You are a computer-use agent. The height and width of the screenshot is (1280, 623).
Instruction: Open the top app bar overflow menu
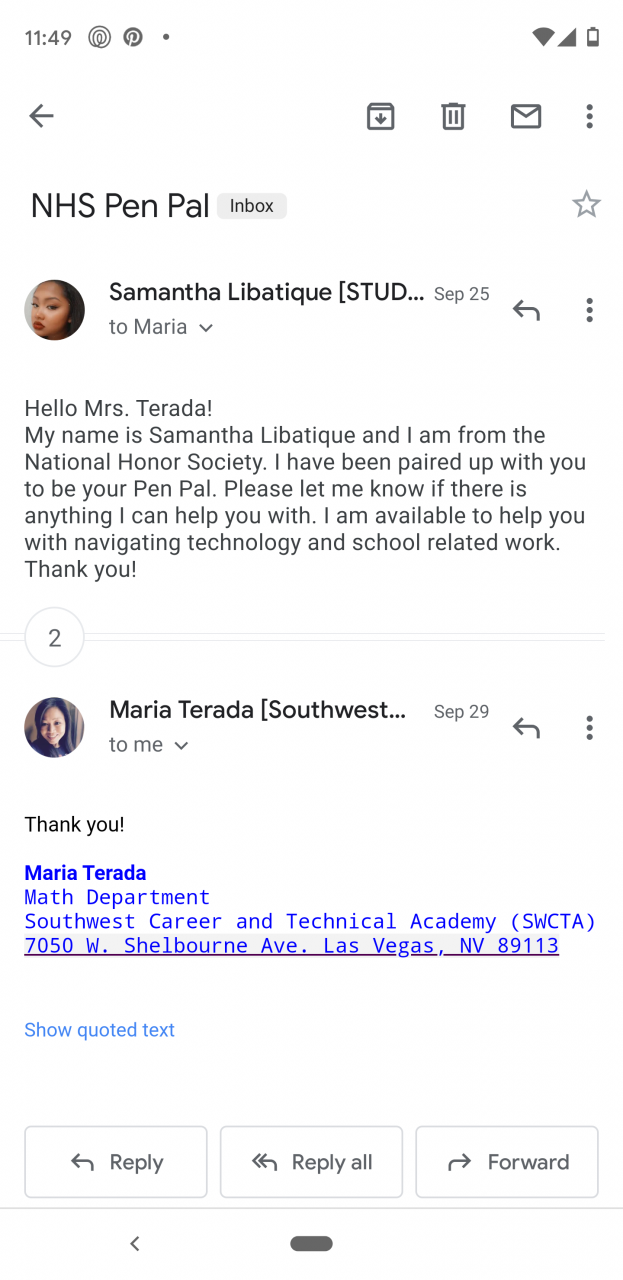tap(589, 116)
